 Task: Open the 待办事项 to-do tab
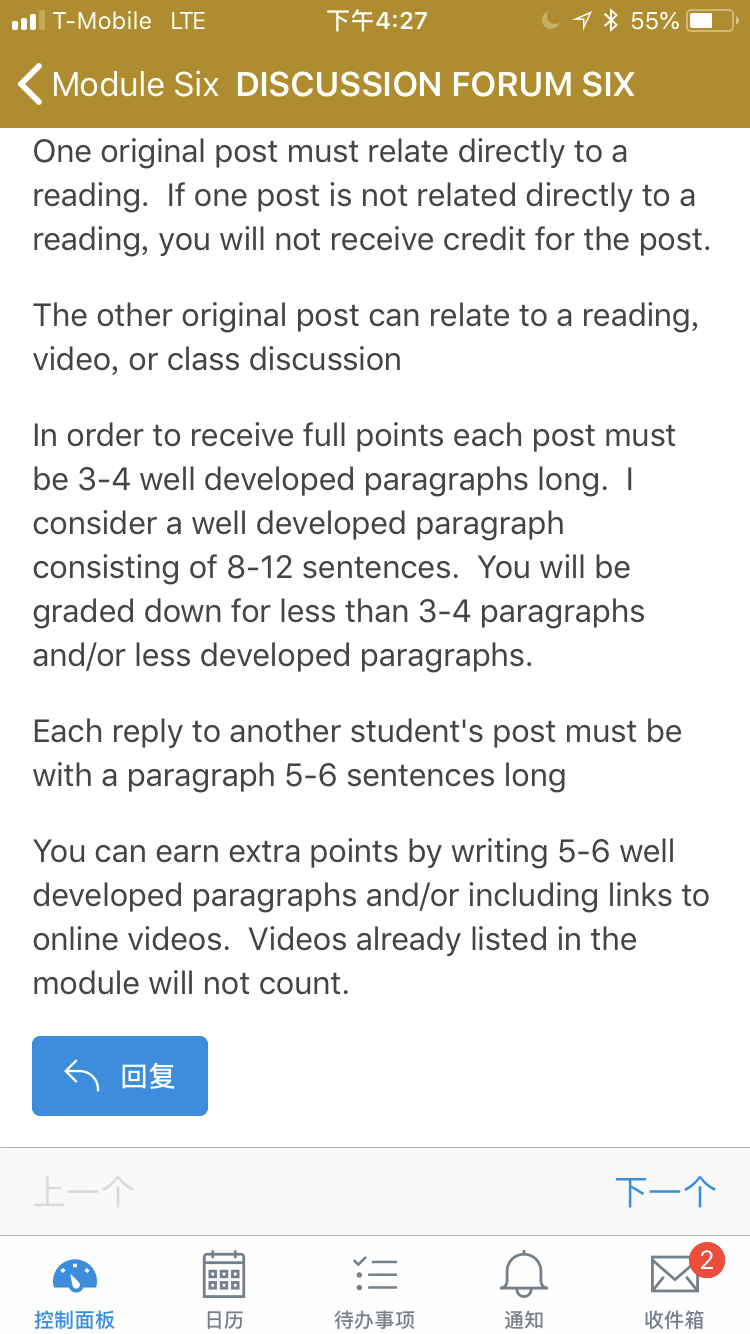tap(375, 1291)
